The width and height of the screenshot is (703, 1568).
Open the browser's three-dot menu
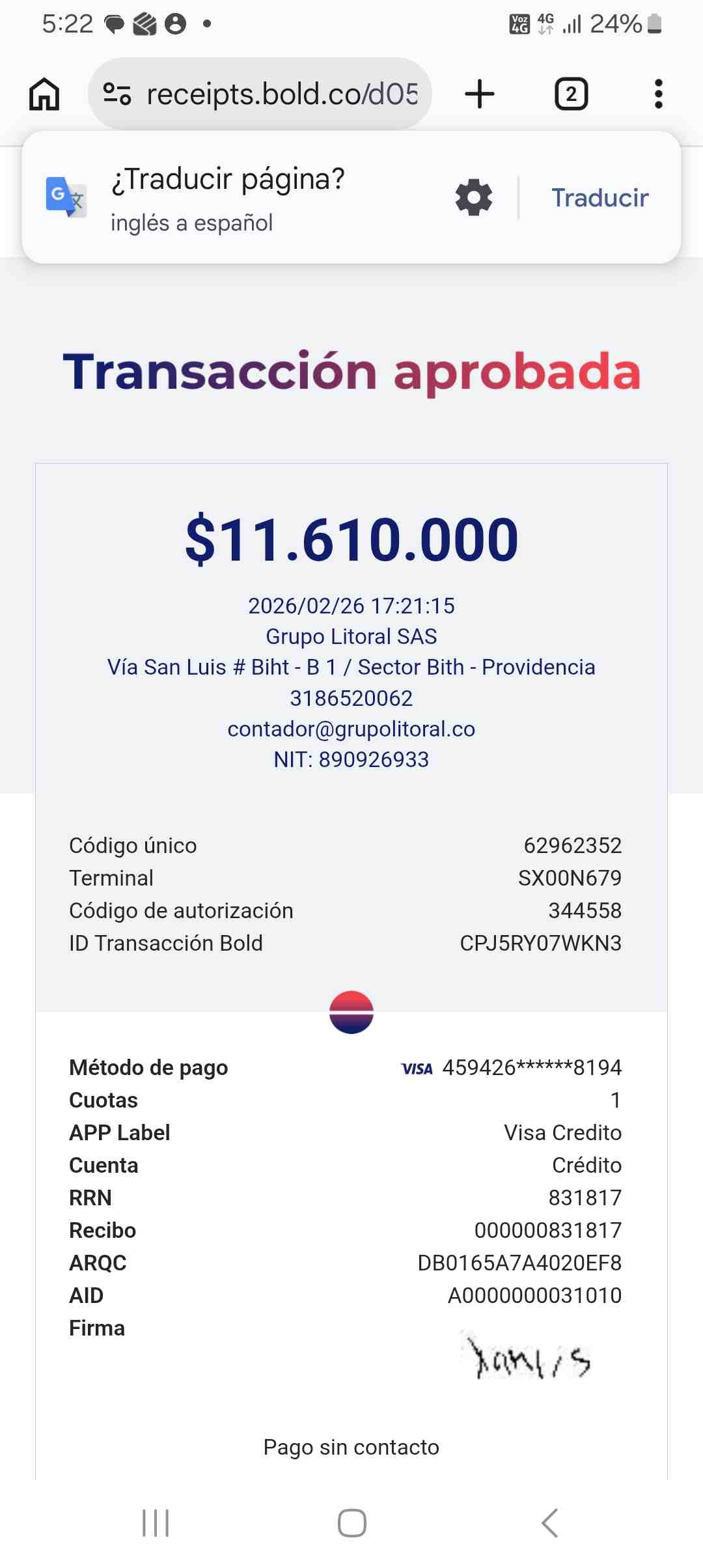pos(659,94)
